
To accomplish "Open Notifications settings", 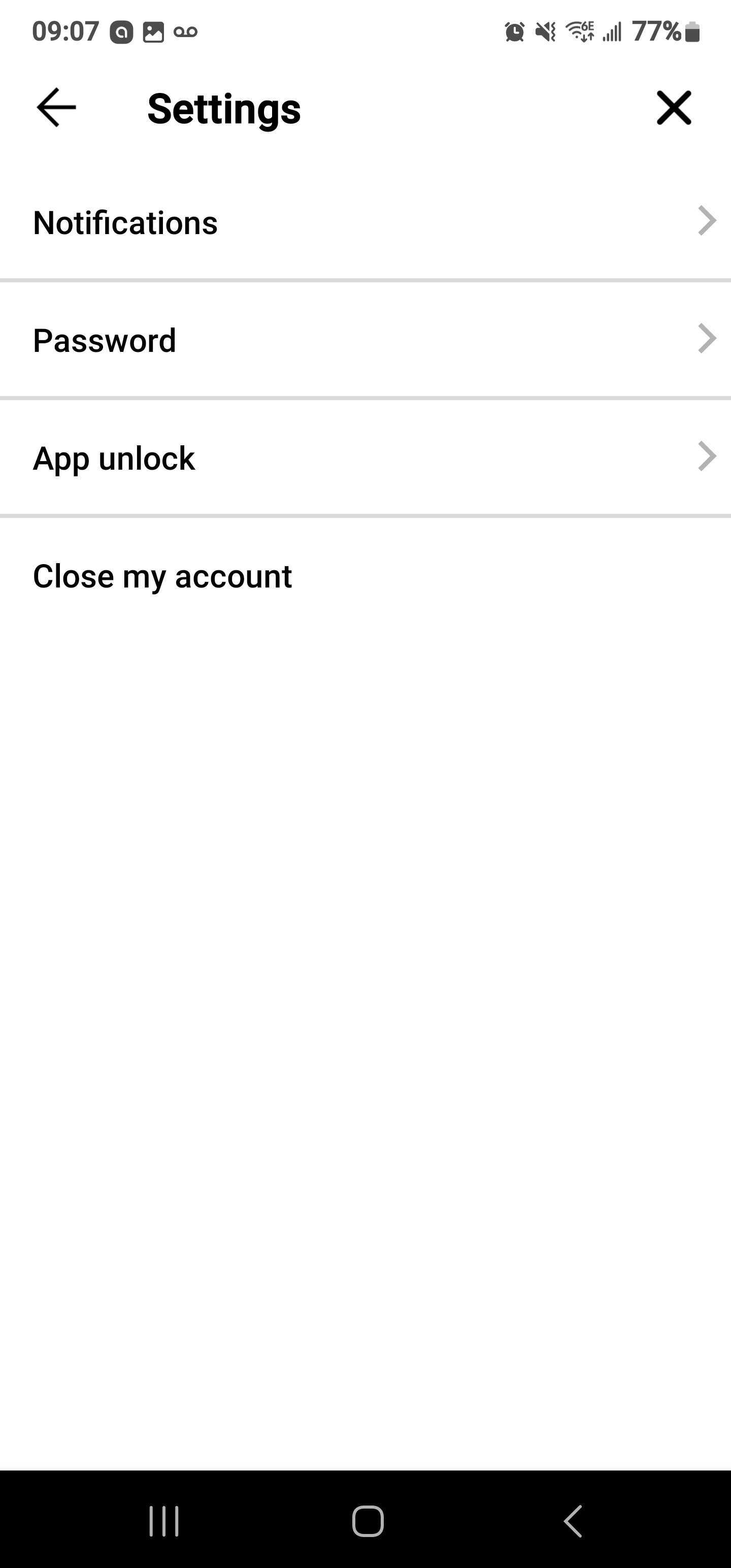I will (x=365, y=222).
